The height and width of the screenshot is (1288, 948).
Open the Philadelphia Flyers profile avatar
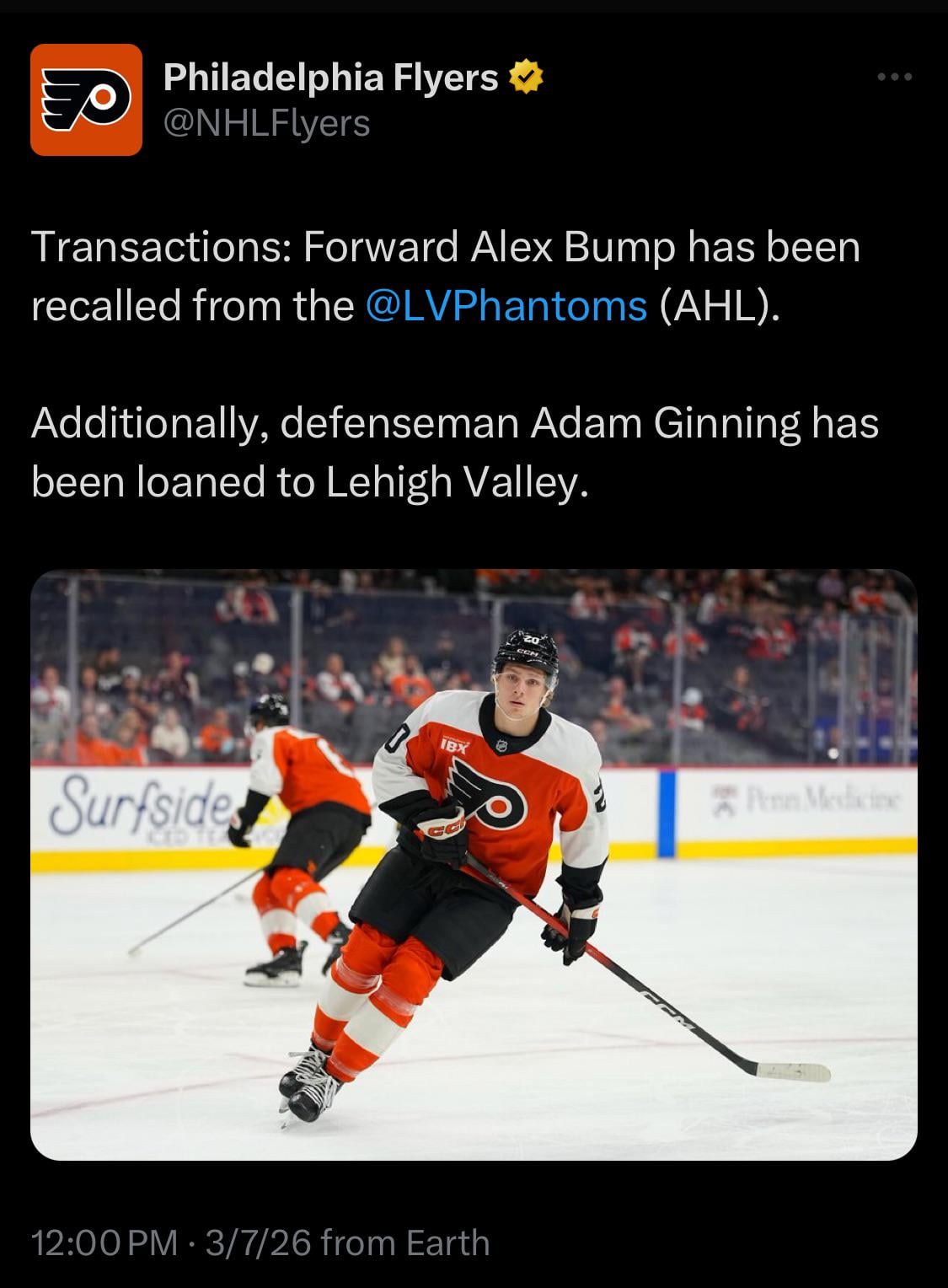86,99
